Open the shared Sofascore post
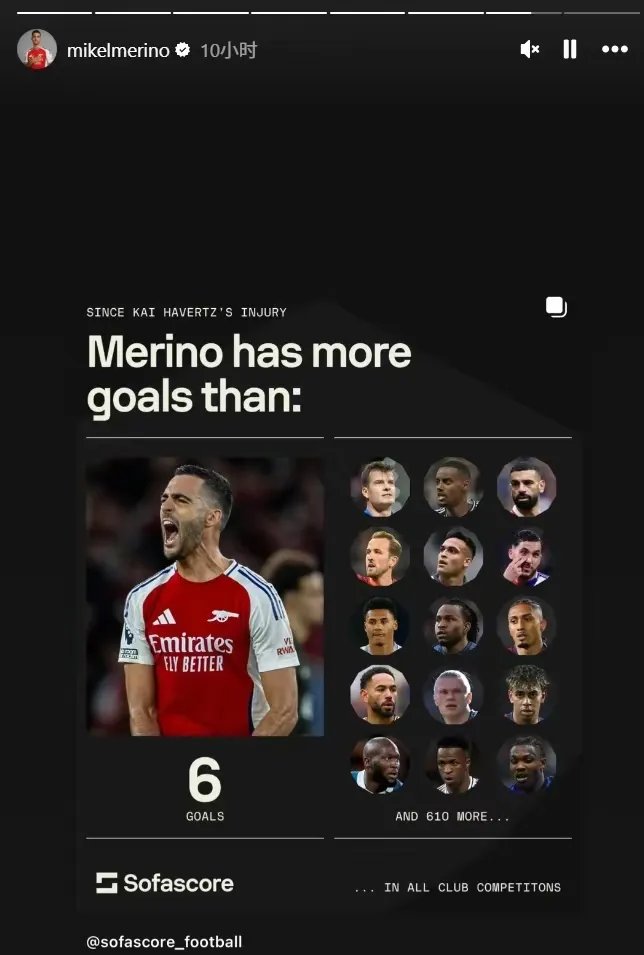 (x=329, y=600)
